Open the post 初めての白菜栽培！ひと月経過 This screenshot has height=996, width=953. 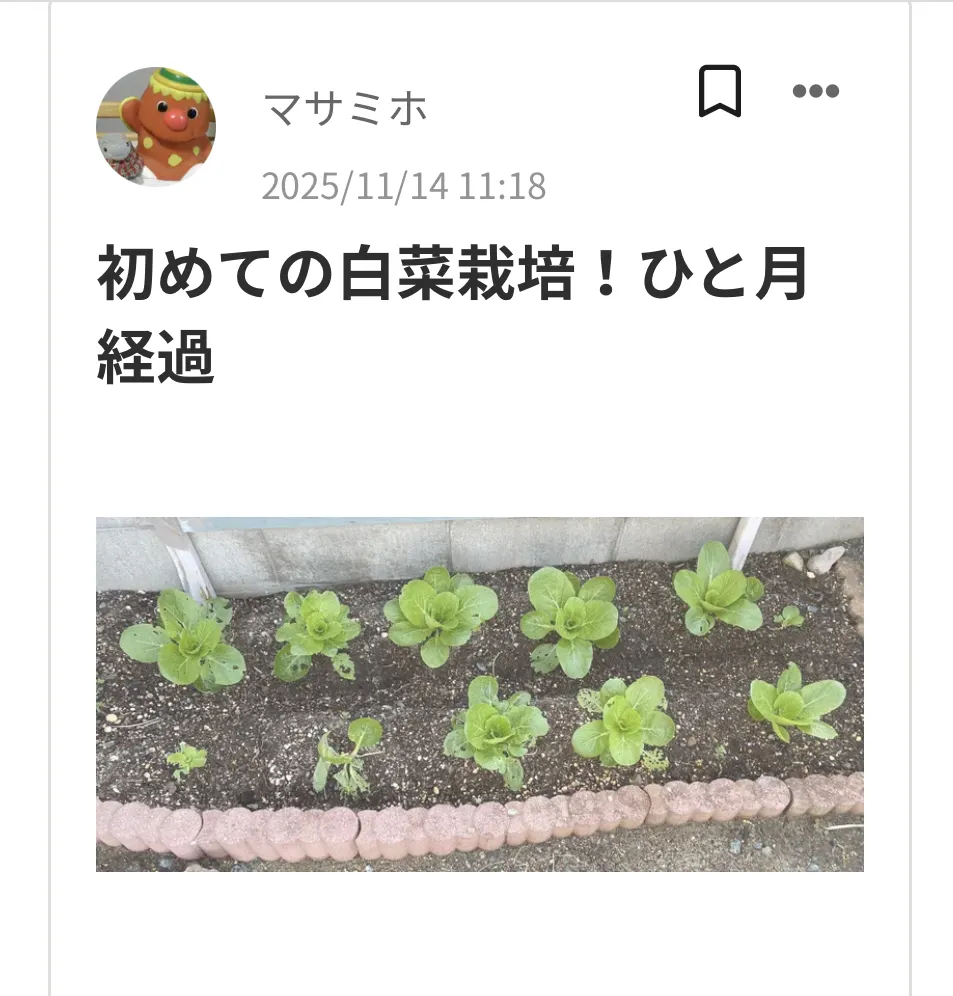point(452,315)
